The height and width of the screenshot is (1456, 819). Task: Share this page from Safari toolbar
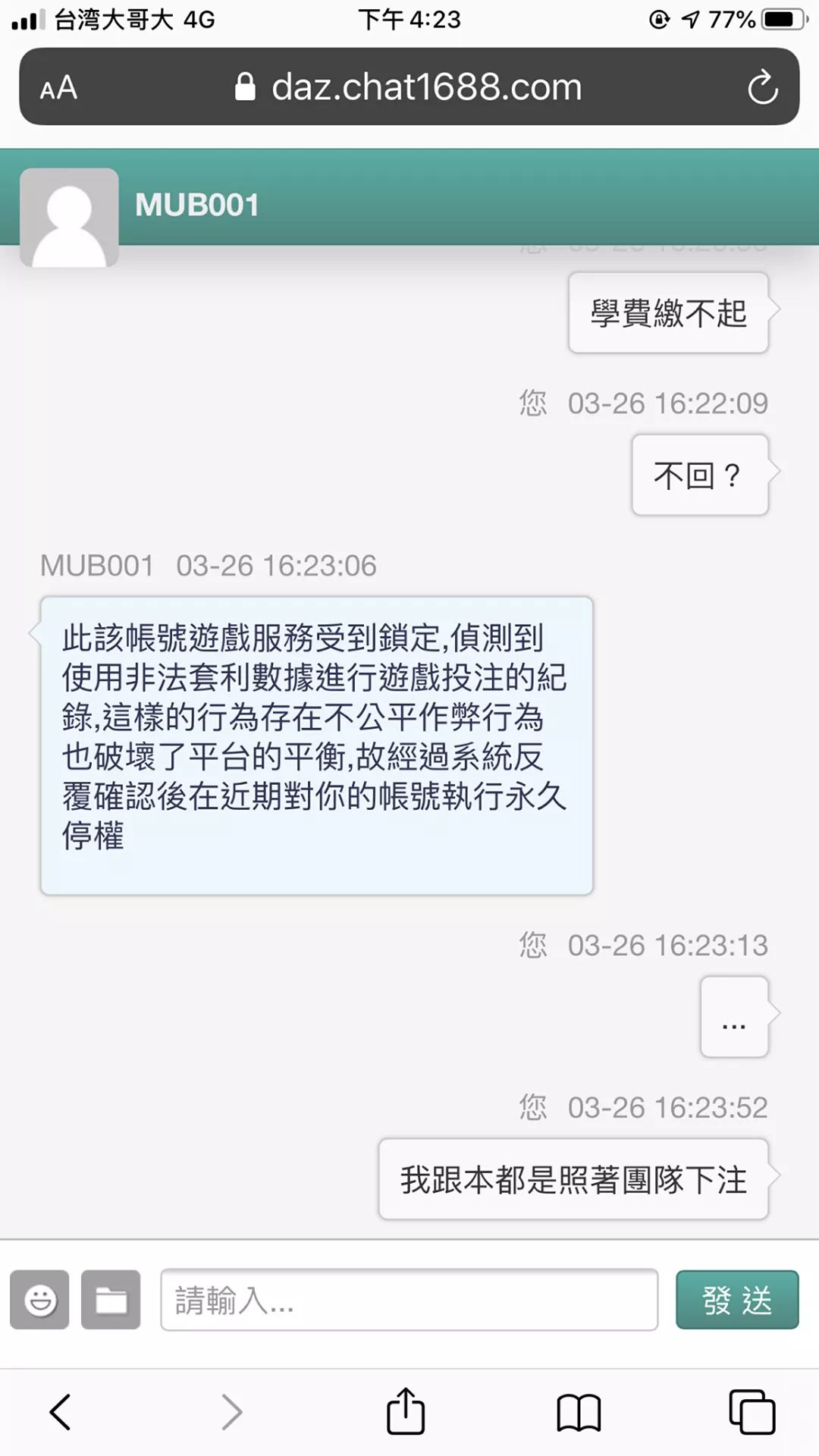click(406, 1412)
